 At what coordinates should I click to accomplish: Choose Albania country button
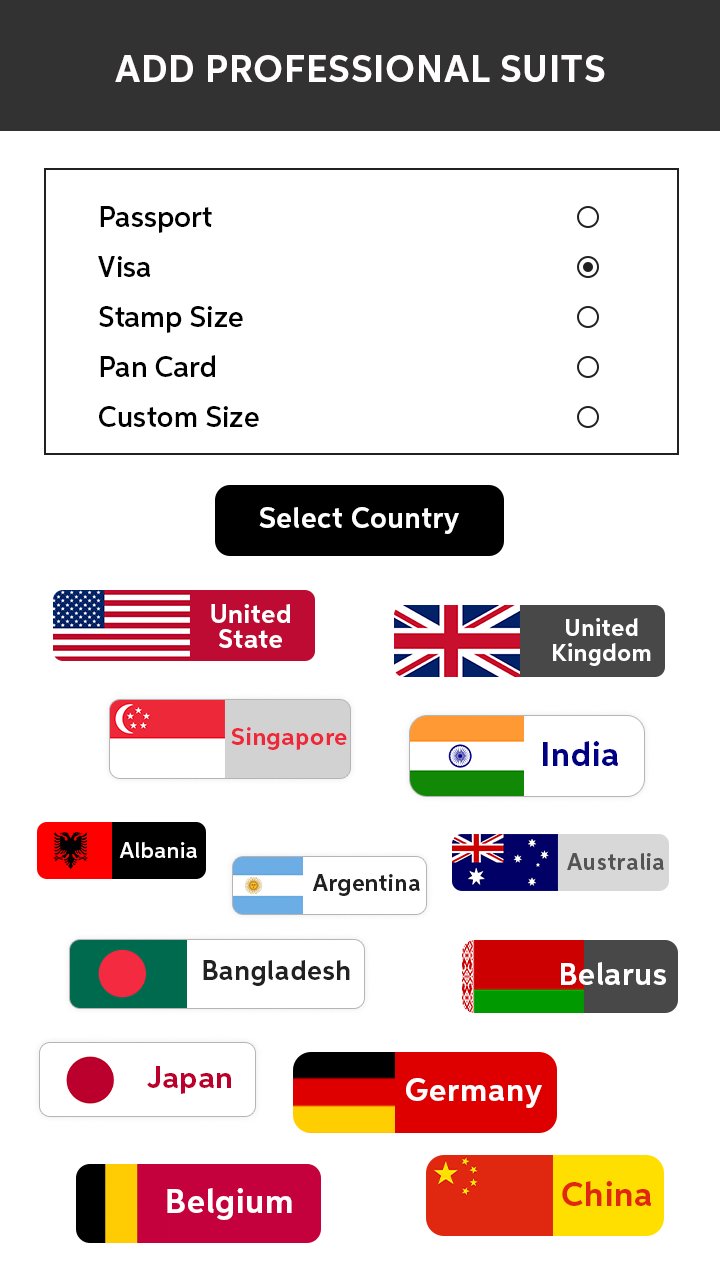pos(121,851)
